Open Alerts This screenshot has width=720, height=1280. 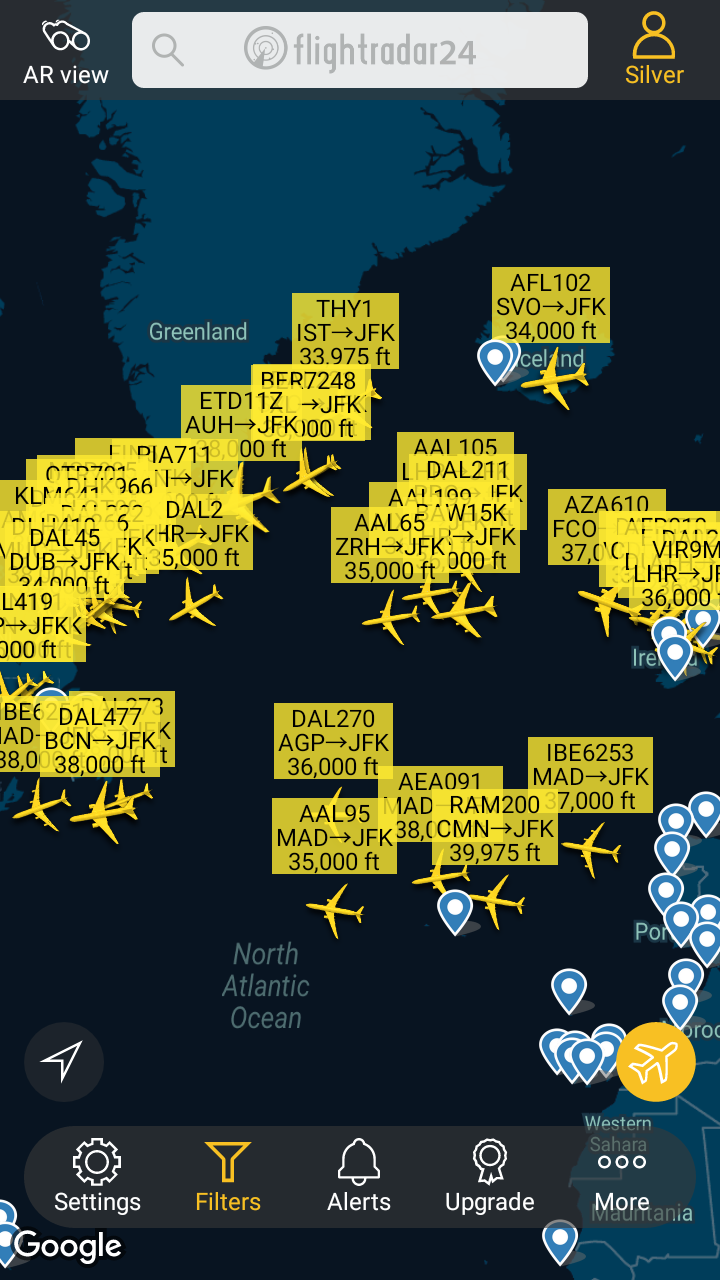click(359, 1177)
